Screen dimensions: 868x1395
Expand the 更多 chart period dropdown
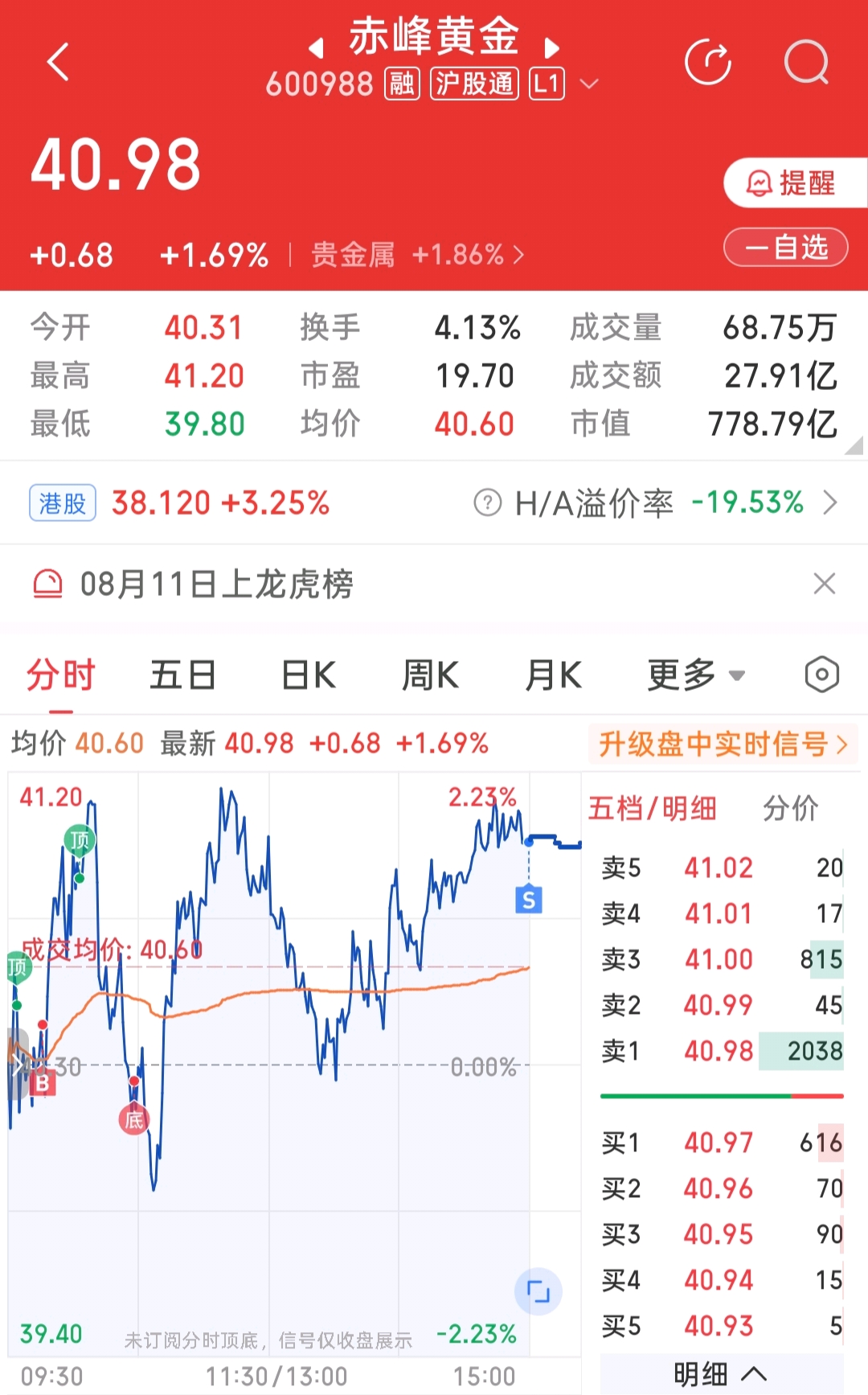(697, 675)
